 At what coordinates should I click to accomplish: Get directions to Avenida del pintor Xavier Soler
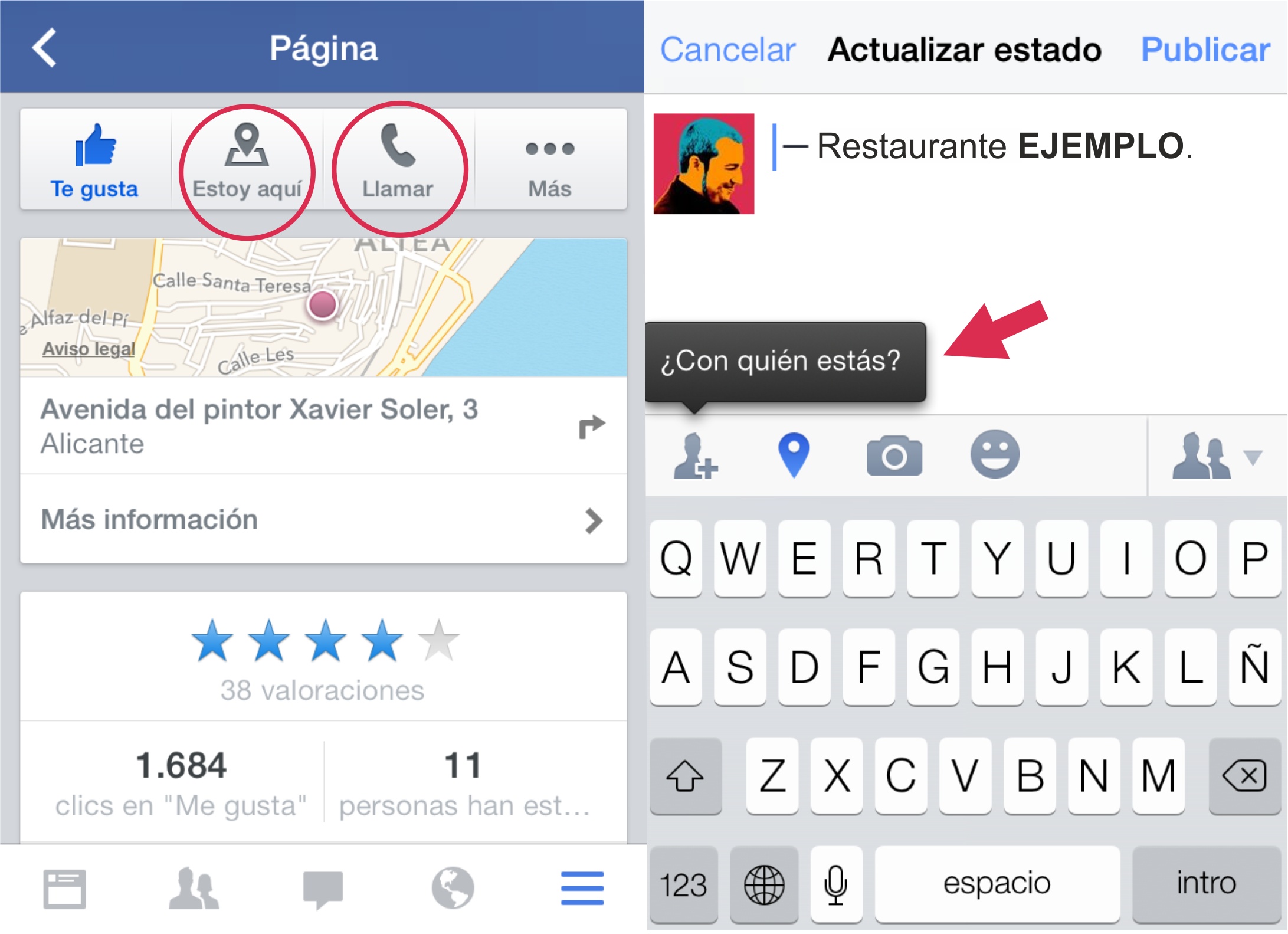(592, 426)
